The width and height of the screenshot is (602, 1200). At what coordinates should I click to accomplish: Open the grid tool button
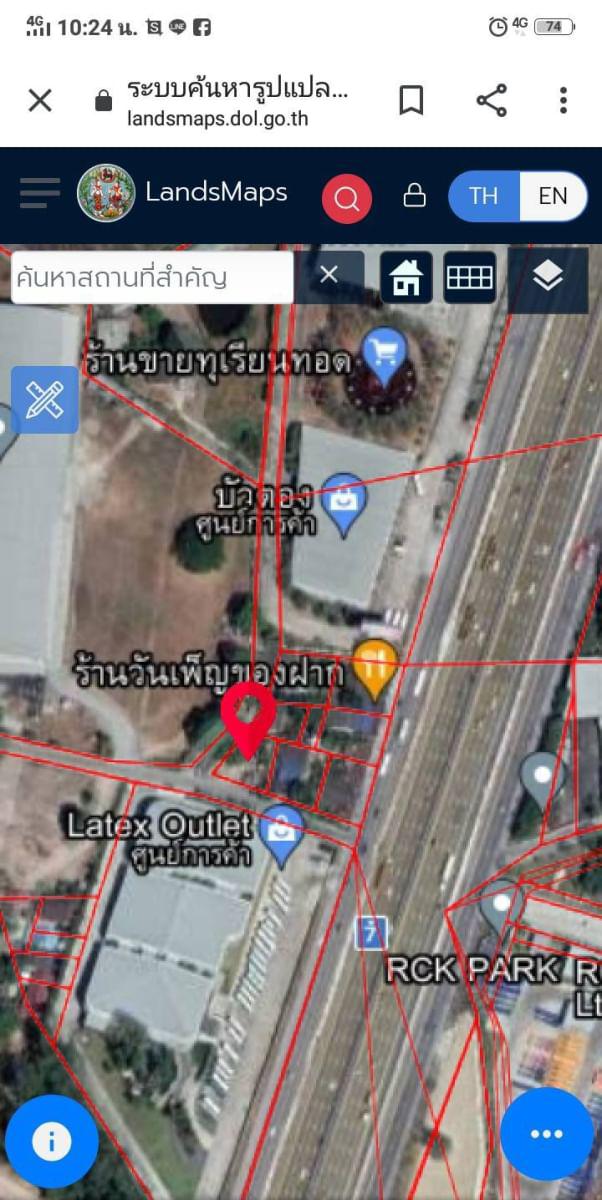470,277
